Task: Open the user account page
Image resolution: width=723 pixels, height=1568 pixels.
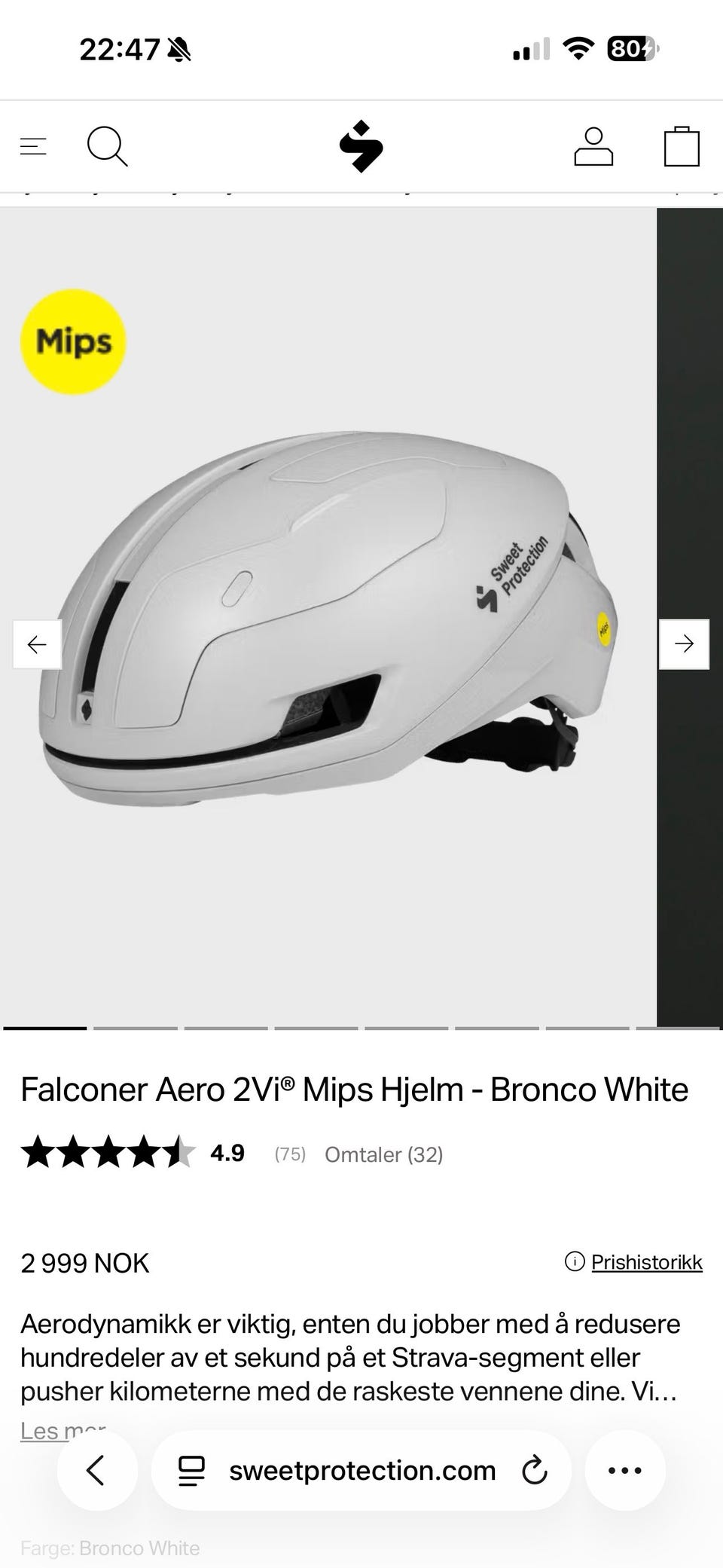Action: (x=593, y=146)
